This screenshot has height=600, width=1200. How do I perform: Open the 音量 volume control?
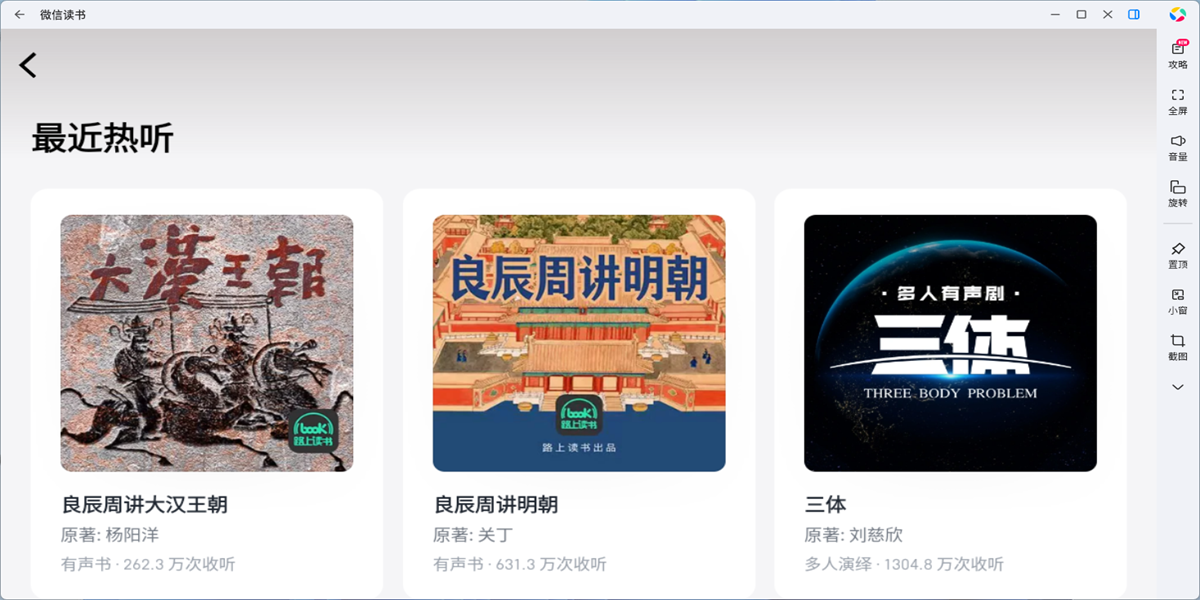pyautogui.click(x=1178, y=147)
